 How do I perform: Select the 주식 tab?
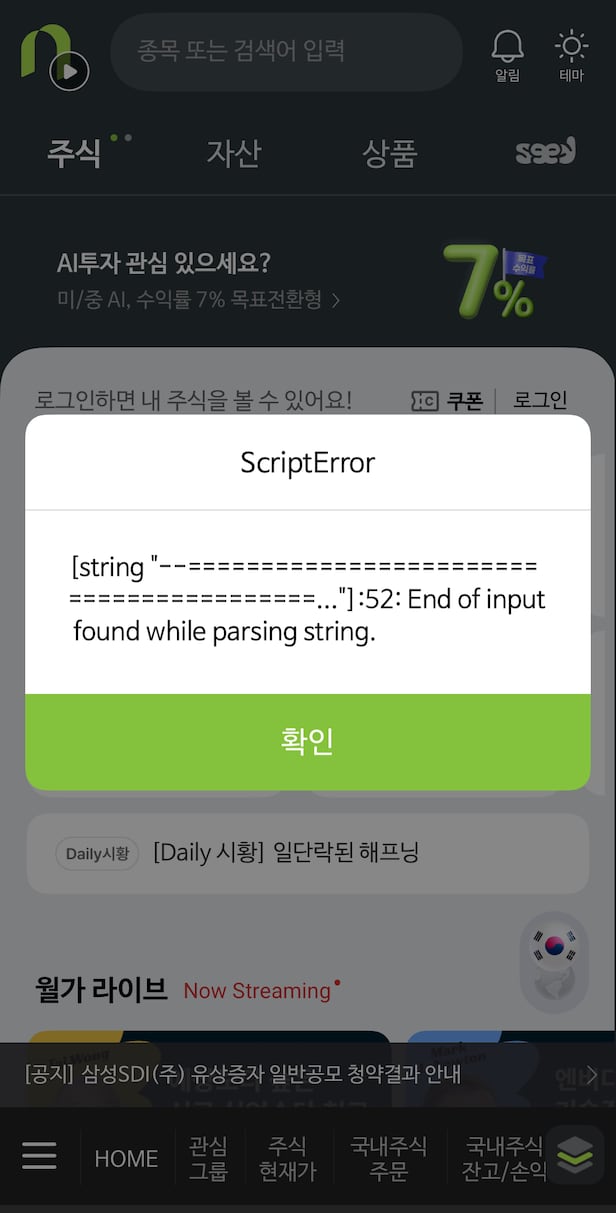point(75,153)
